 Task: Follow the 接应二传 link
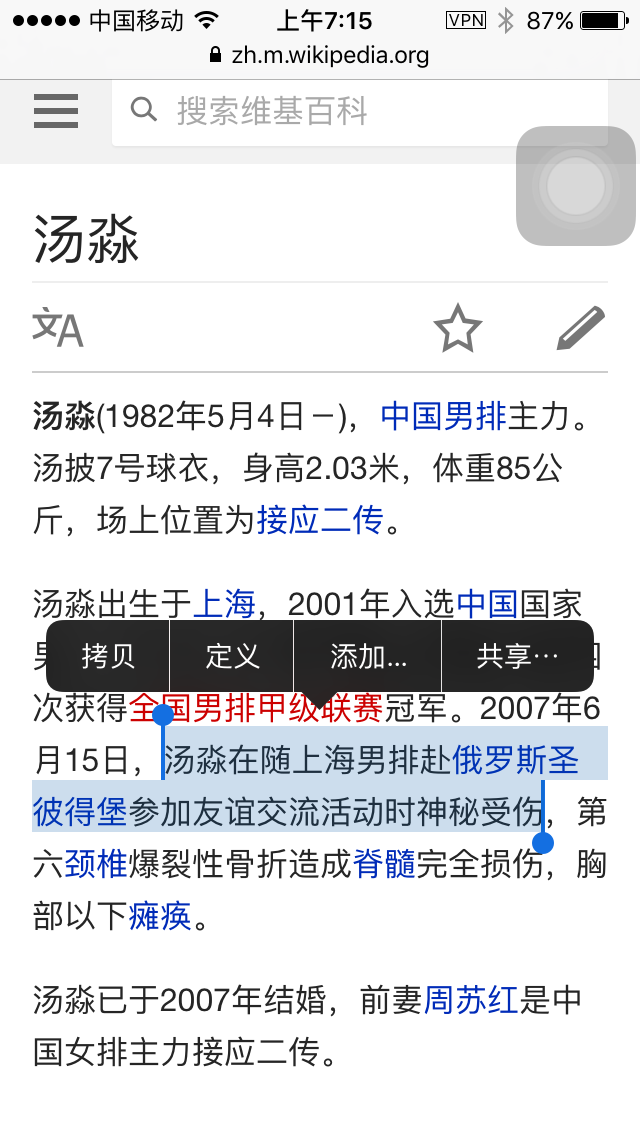pos(320,520)
